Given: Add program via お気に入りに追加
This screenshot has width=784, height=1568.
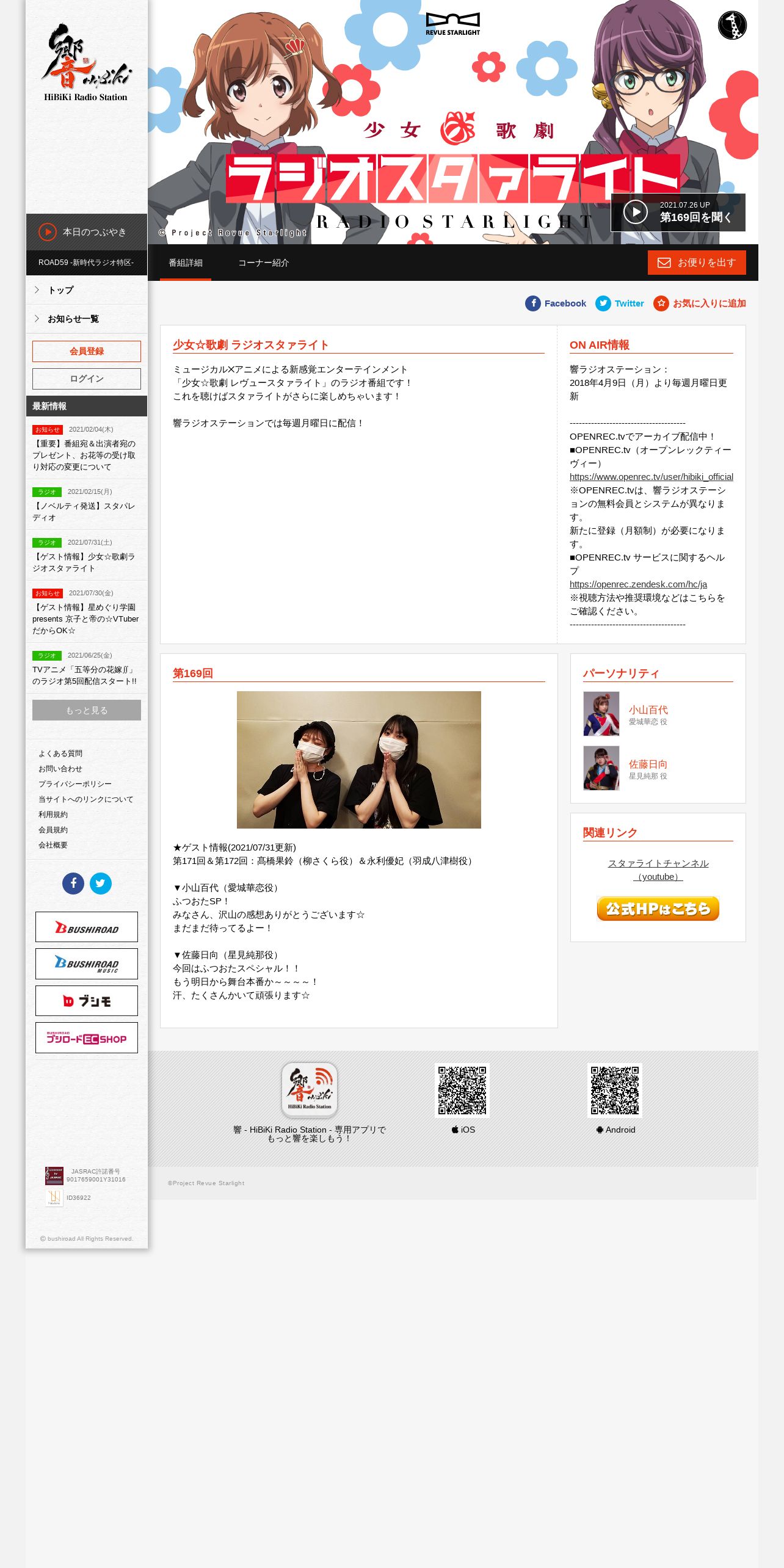Looking at the screenshot, I should (x=700, y=303).
